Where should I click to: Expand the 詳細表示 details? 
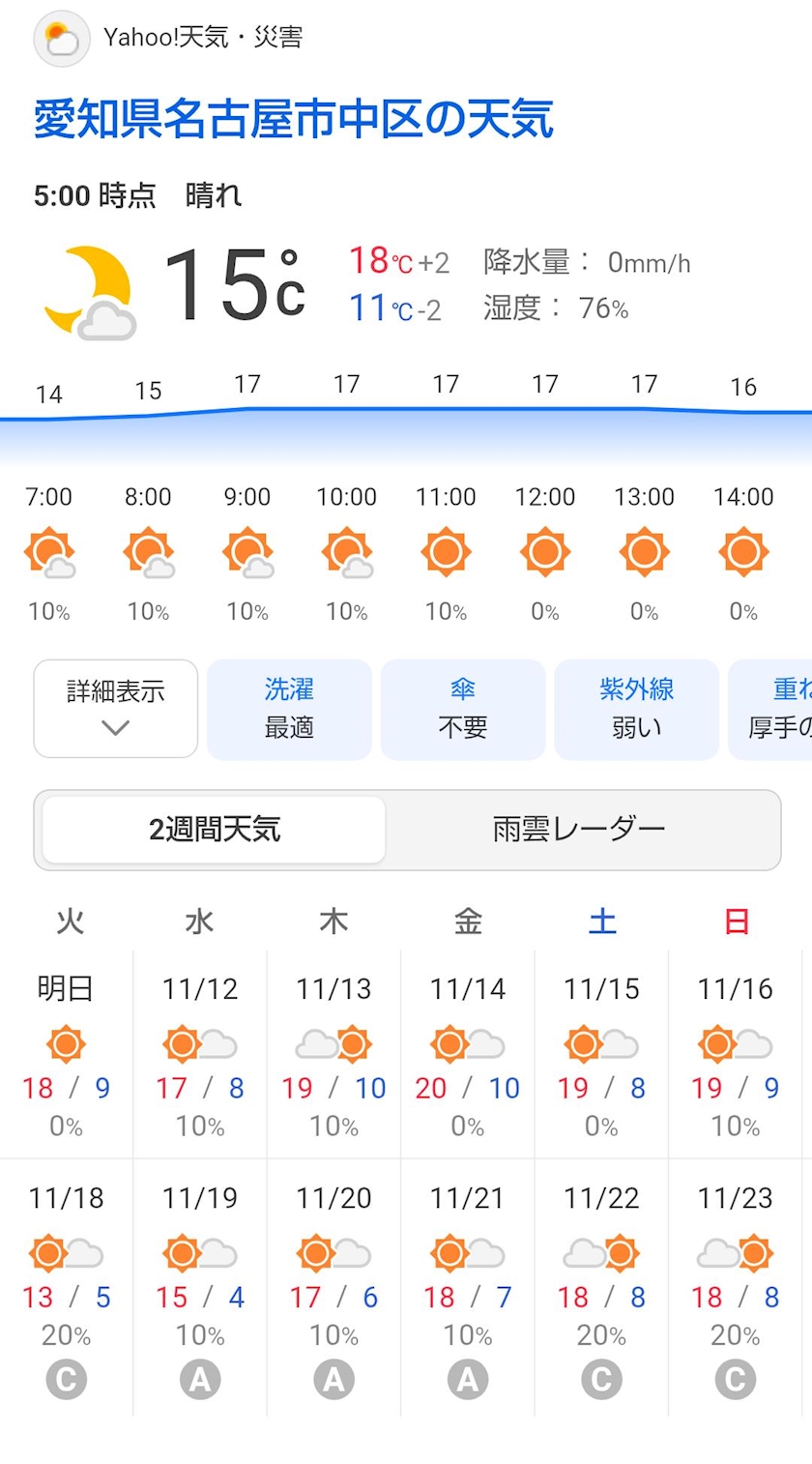click(116, 709)
